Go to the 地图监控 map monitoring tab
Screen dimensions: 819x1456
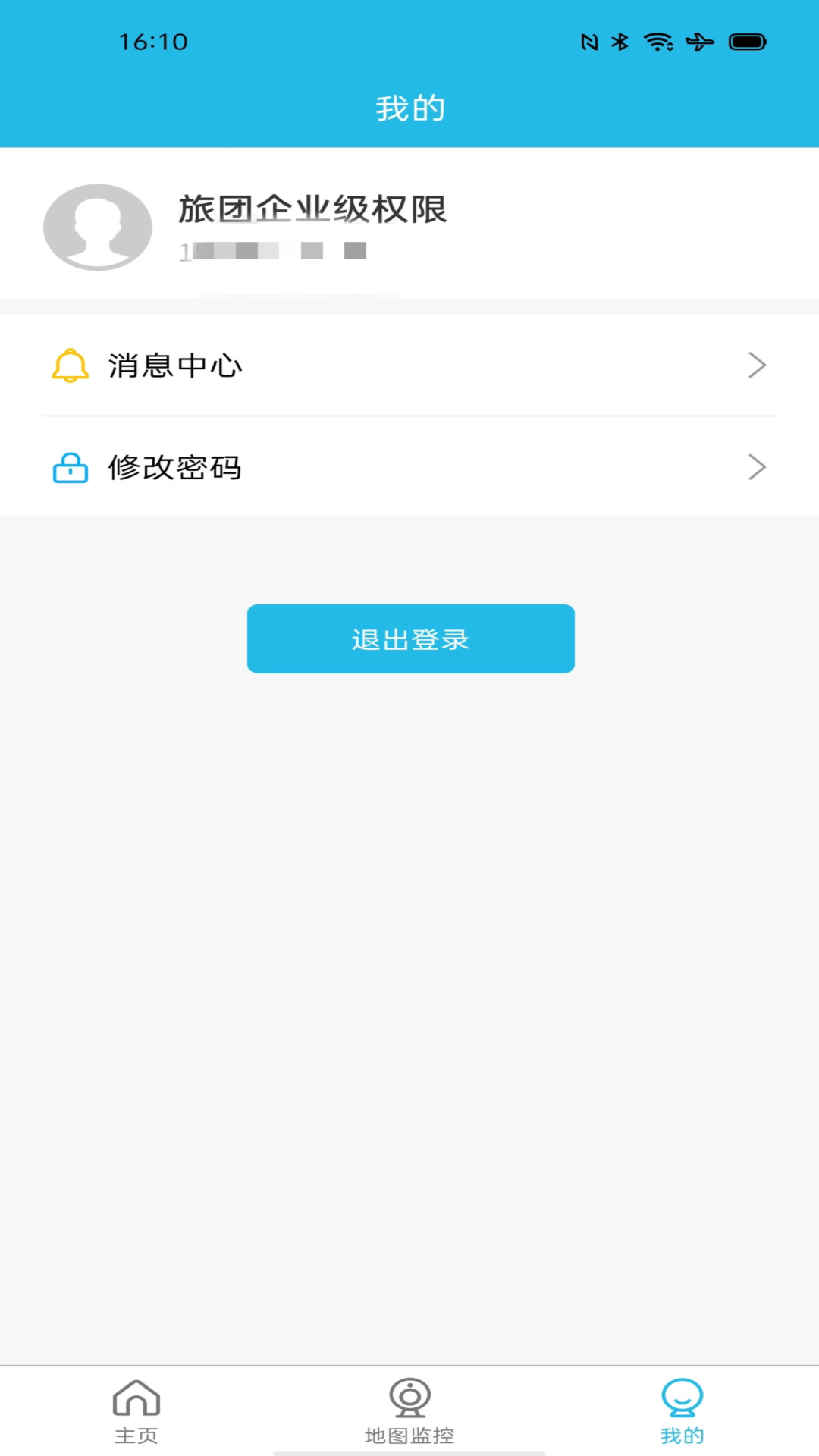click(x=409, y=1410)
